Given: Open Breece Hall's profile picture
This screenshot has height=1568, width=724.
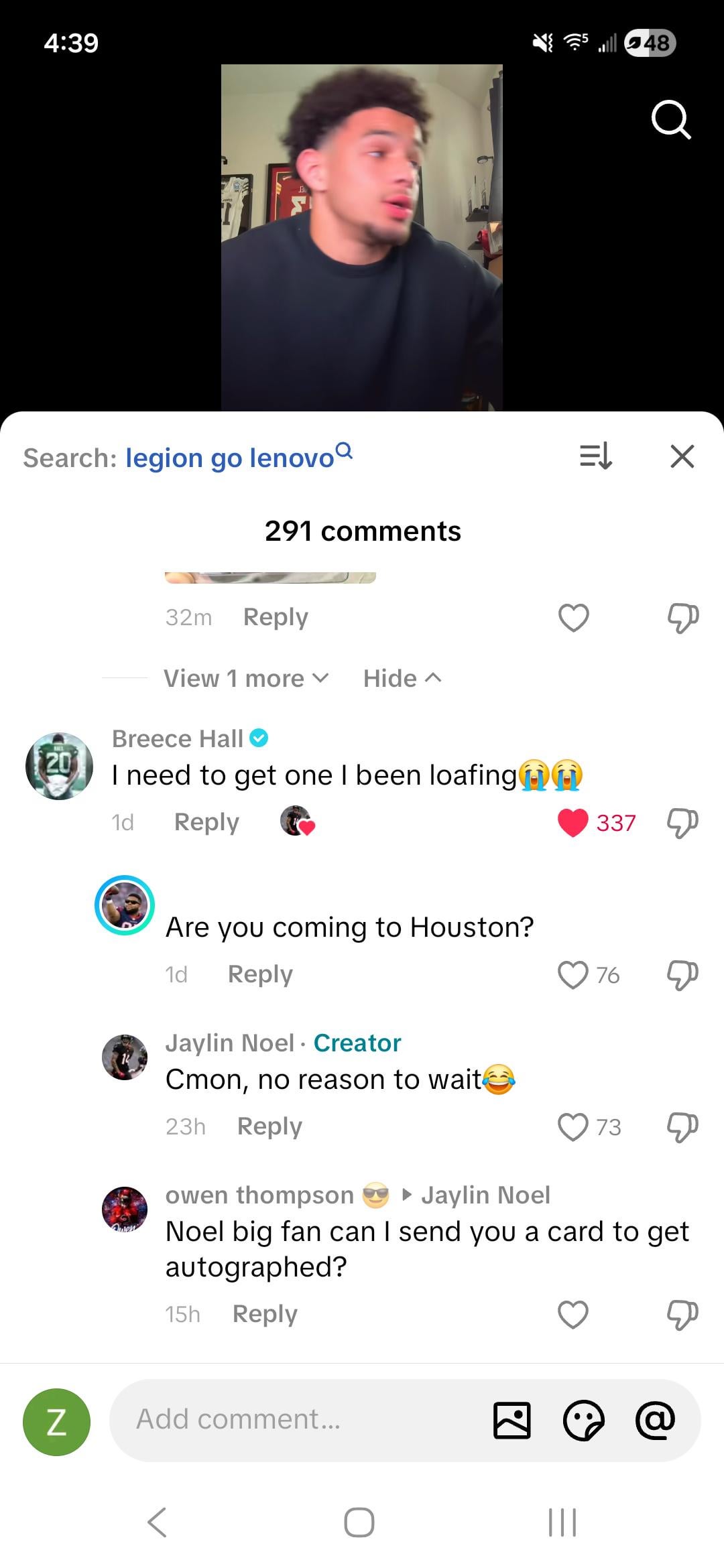Looking at the screenshot, I should (59, 766).
